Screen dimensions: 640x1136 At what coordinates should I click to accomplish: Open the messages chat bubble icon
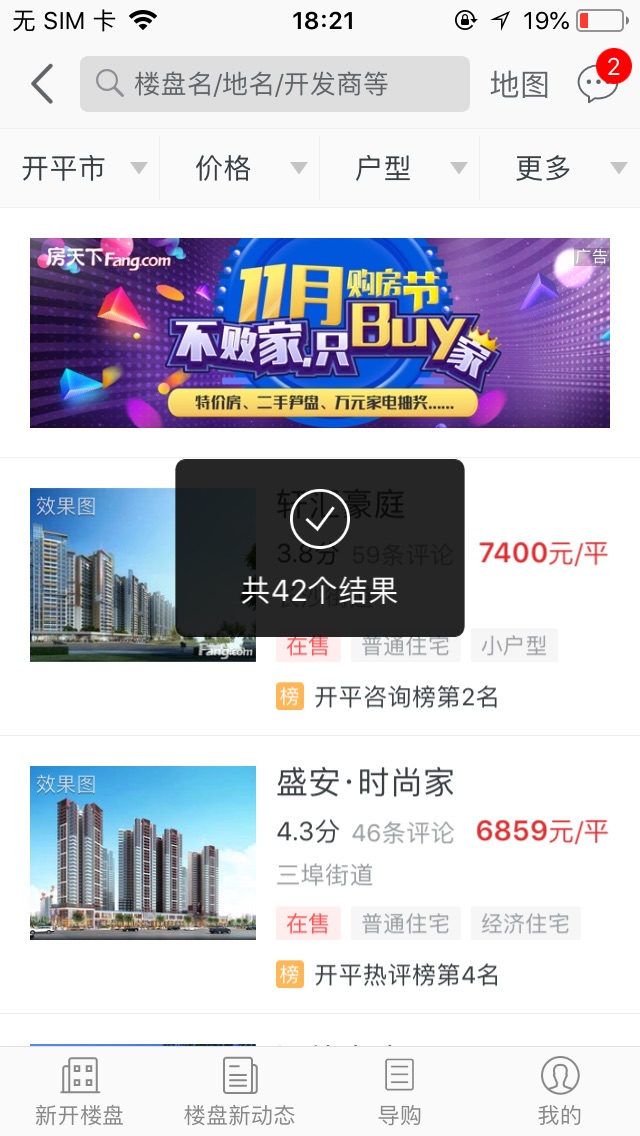coord(597,84)
